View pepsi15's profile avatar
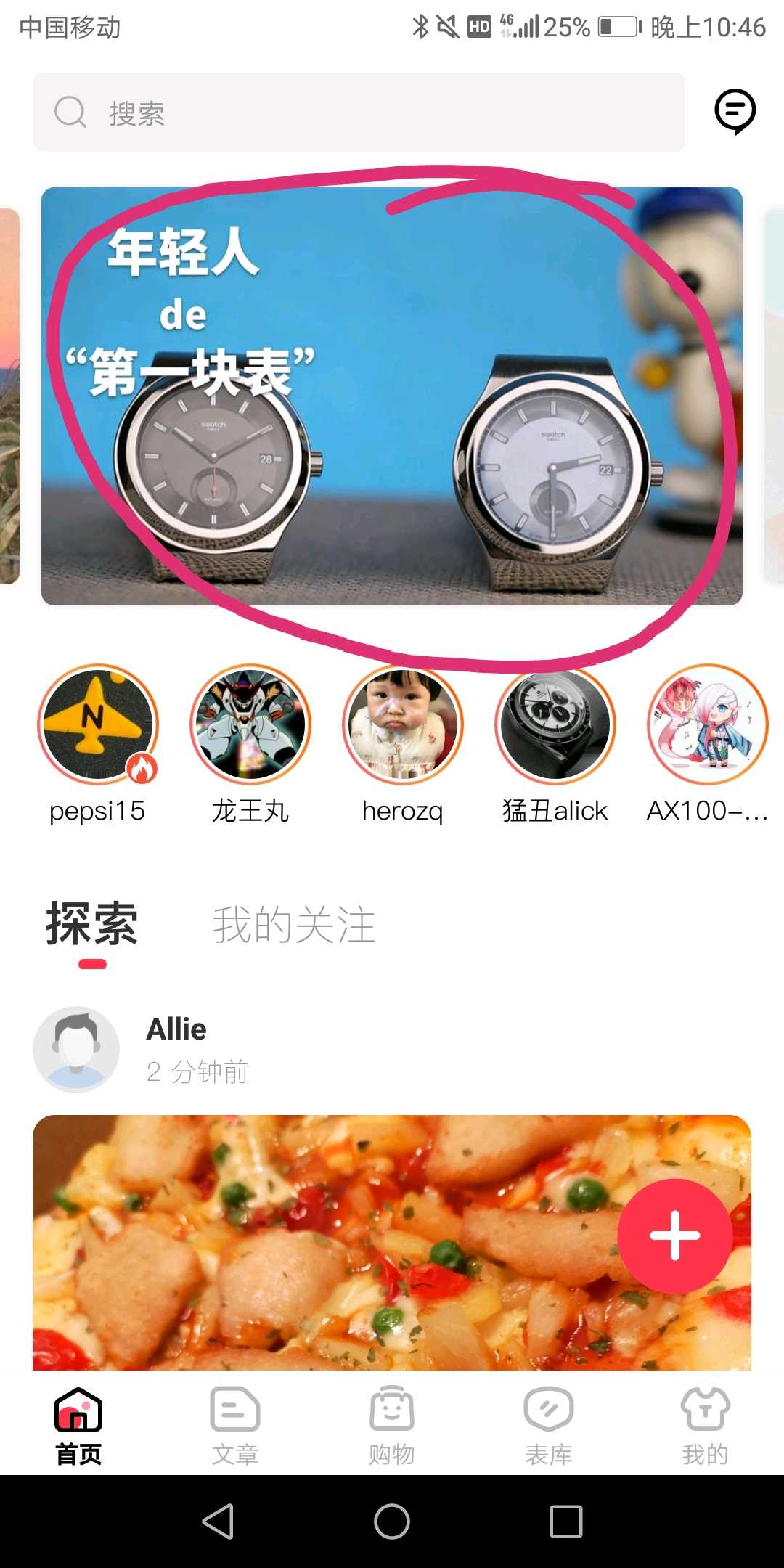 point(98,724)
